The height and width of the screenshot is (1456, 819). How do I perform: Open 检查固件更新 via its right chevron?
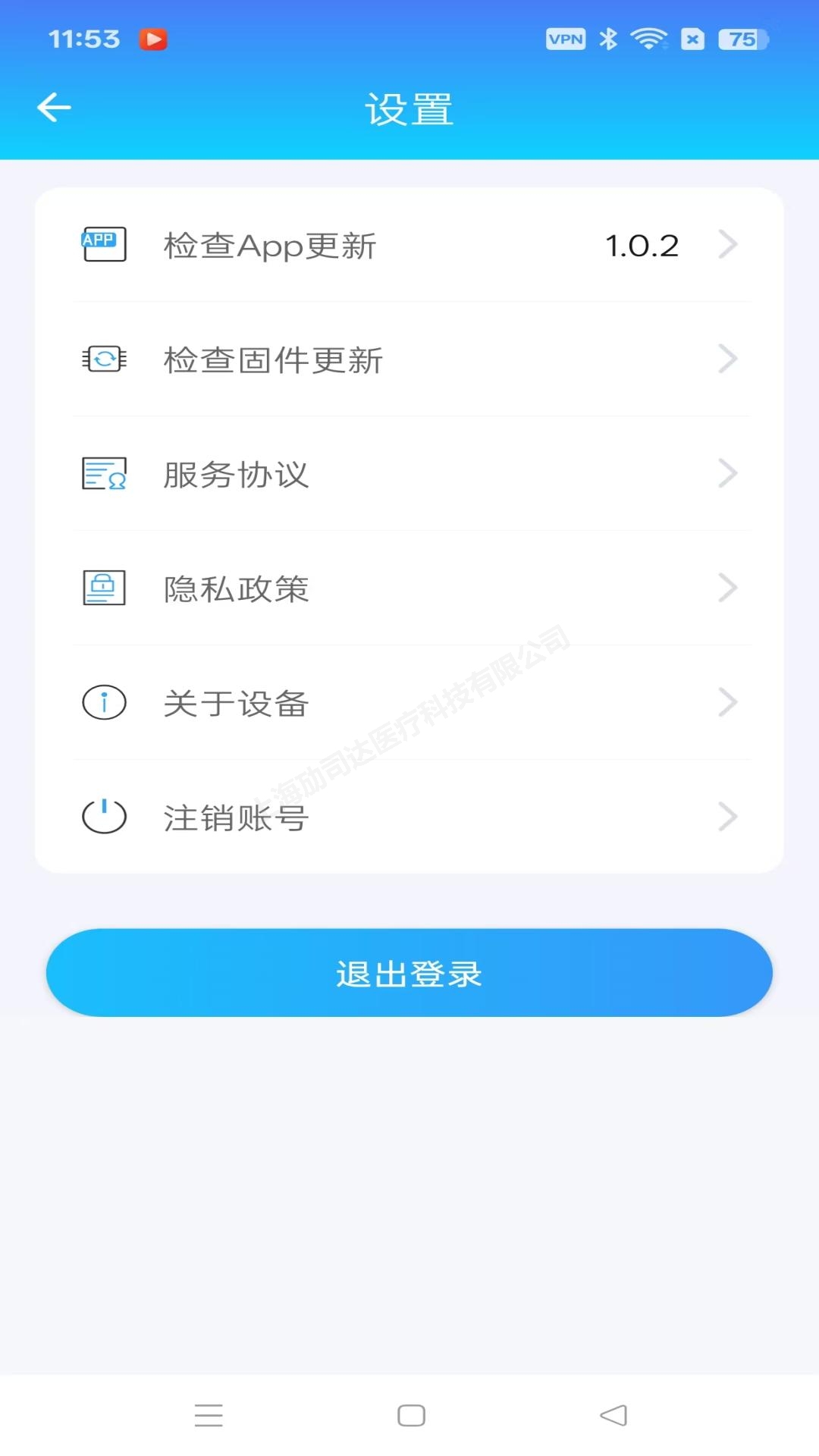click(729, 359)
